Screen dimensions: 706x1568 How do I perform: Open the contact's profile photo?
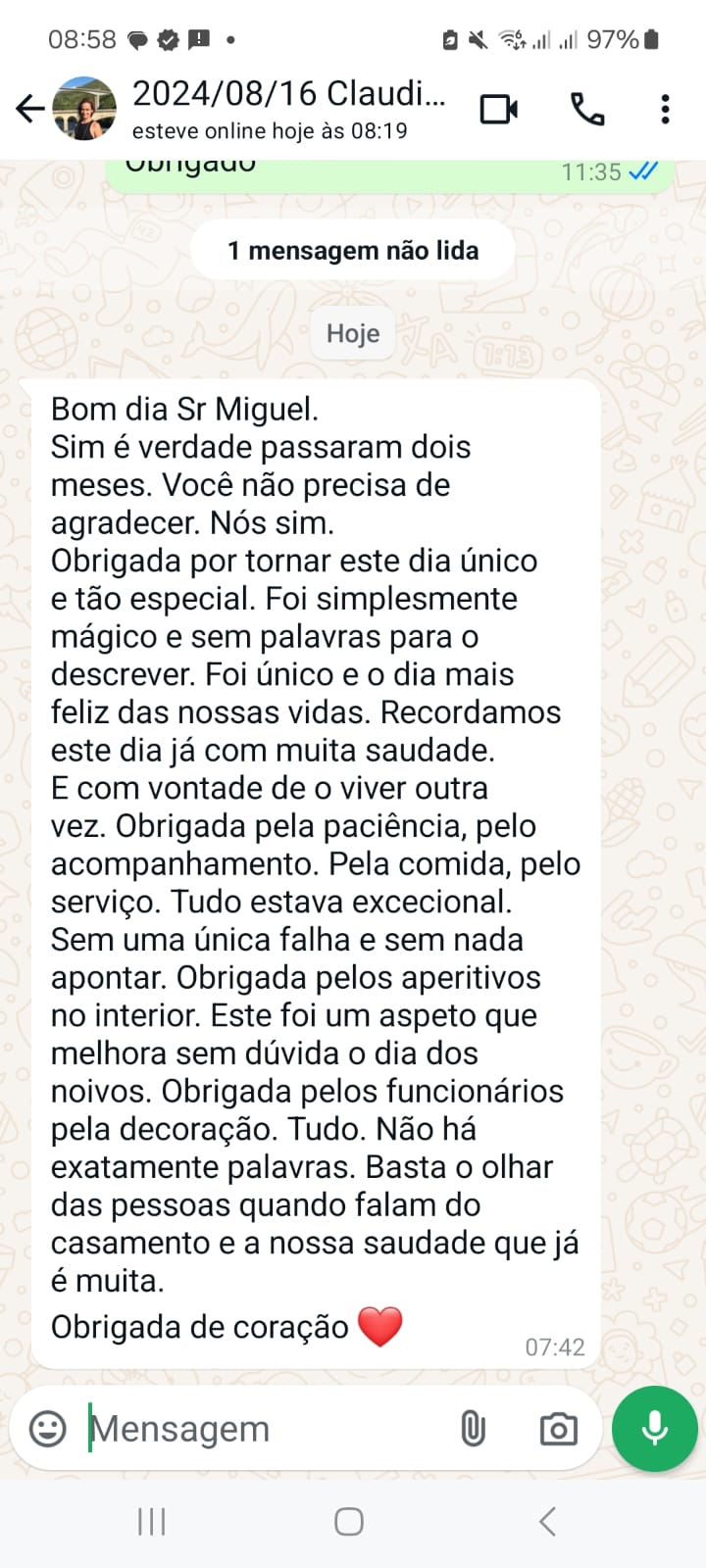84,109
